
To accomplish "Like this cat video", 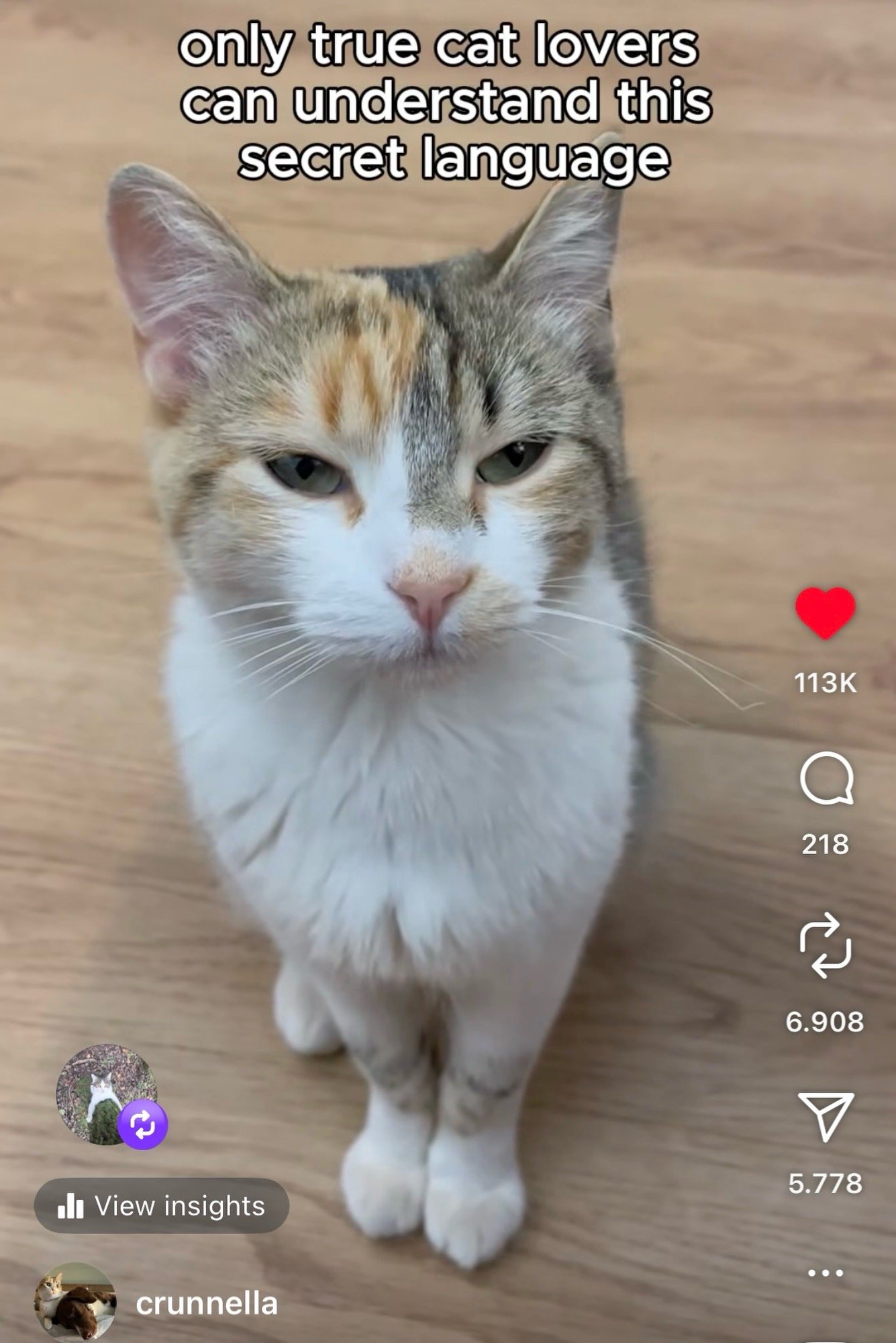I will point(825,612).
